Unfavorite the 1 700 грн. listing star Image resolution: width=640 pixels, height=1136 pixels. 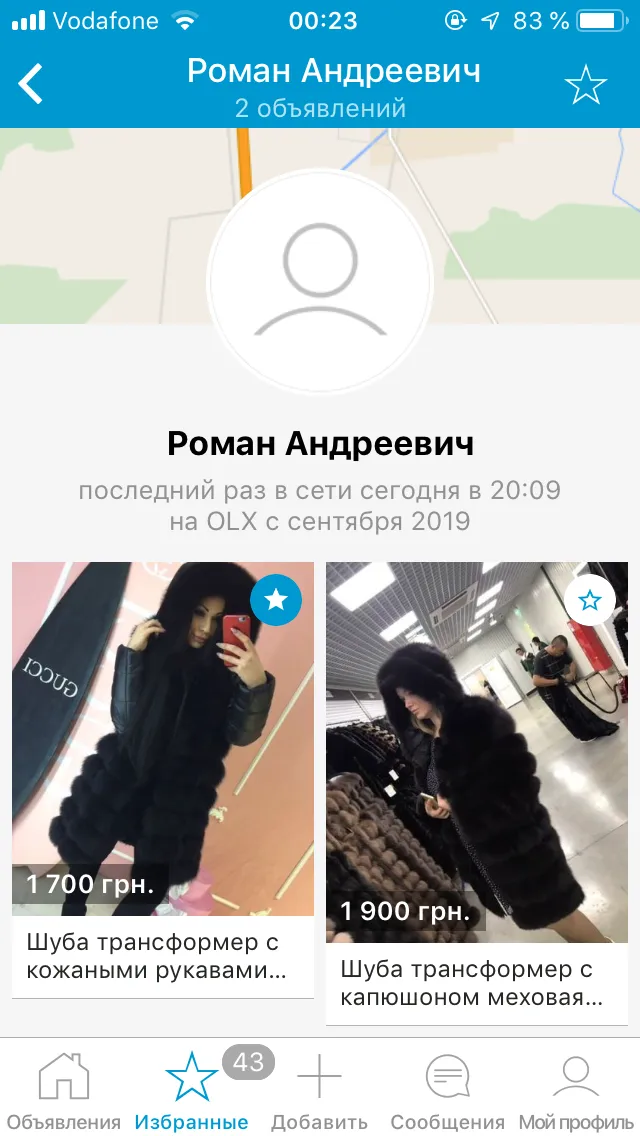275,599
